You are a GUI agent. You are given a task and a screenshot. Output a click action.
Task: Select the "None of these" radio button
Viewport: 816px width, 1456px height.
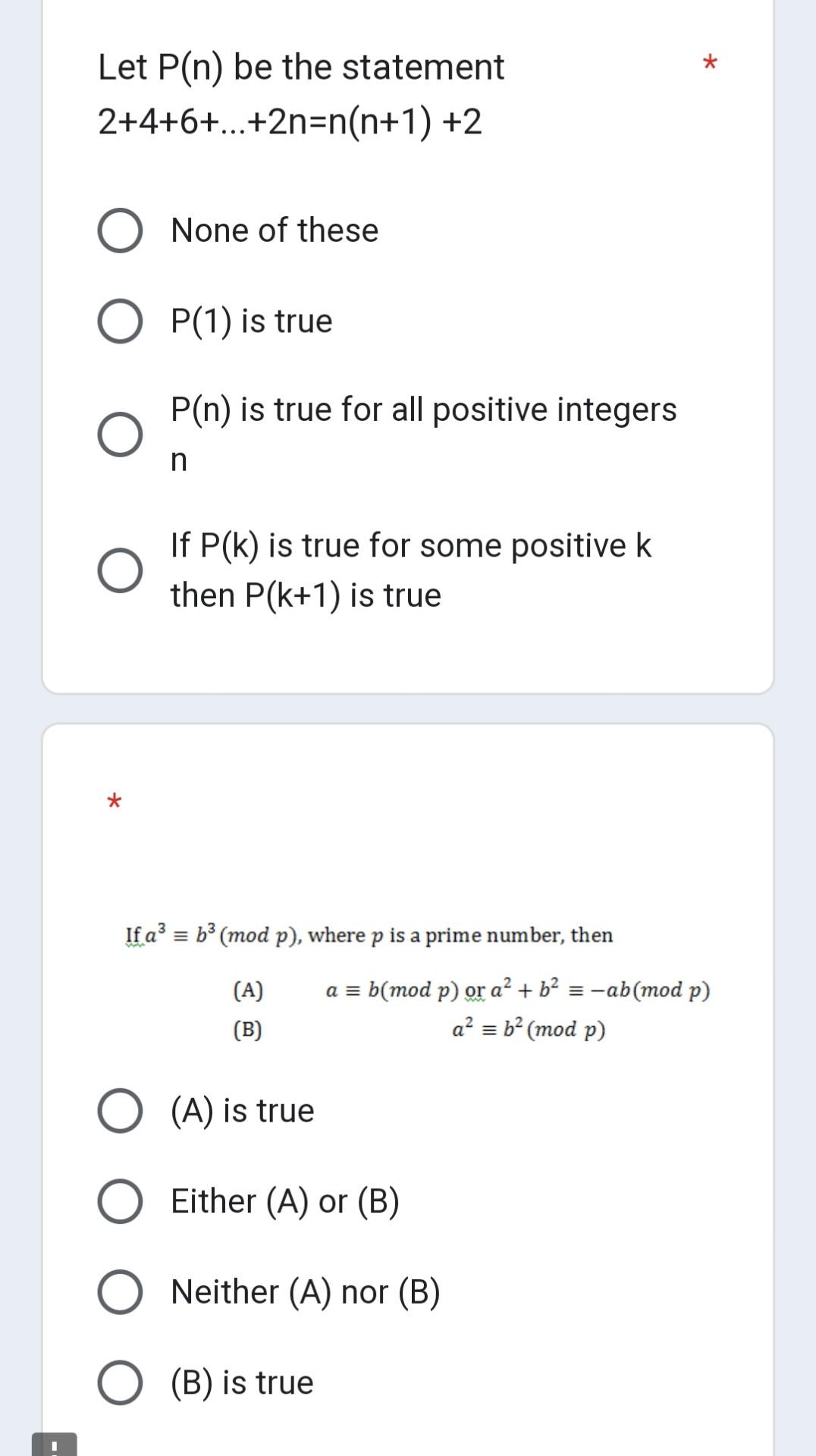click(x=121, y=230)
